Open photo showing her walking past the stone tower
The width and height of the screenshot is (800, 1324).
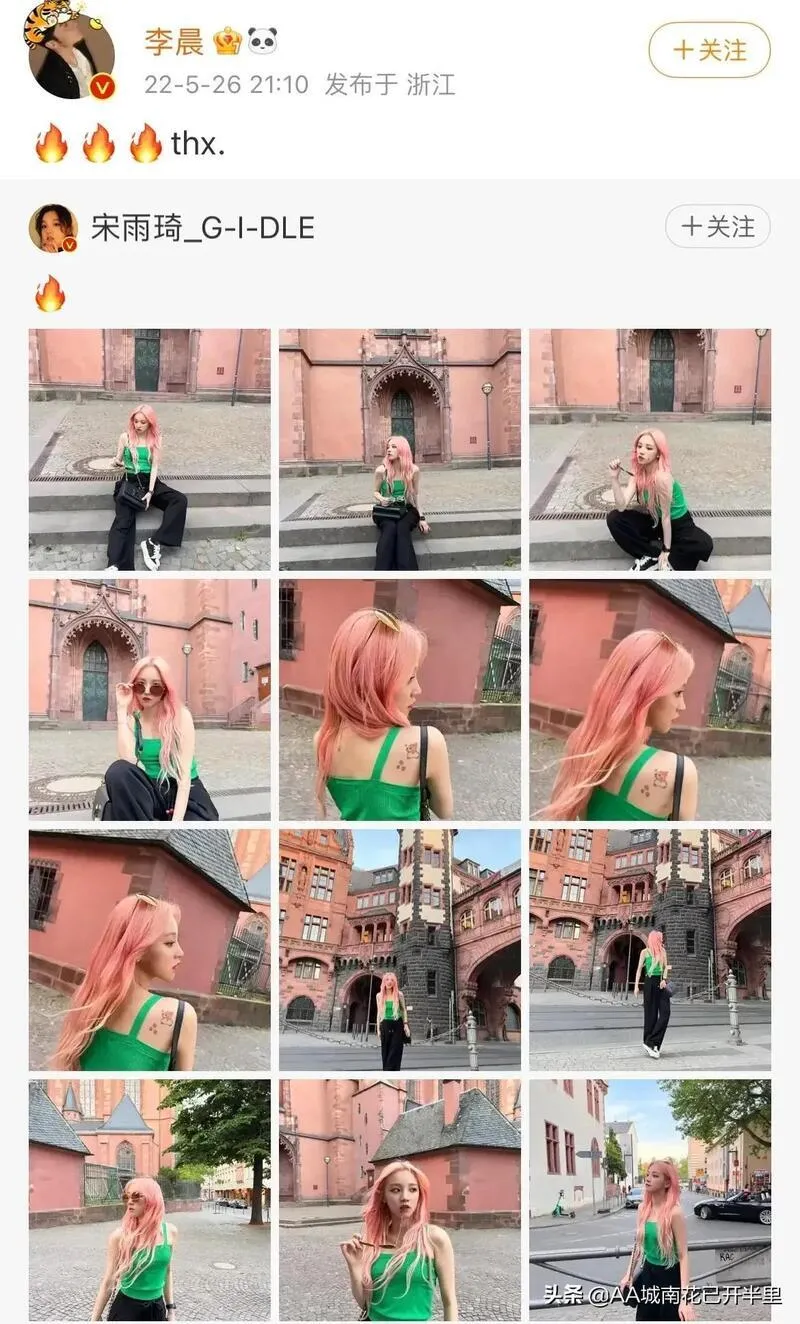click(x=650, y=949)
